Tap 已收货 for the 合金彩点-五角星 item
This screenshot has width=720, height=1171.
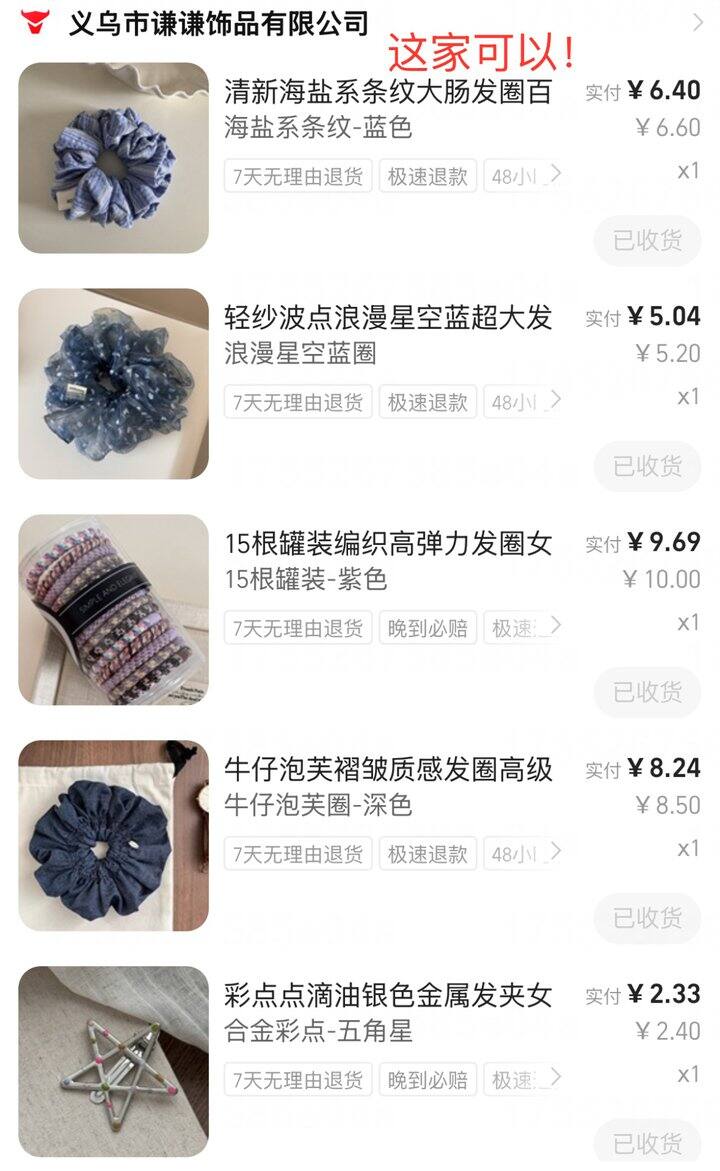coord(648,1143)
